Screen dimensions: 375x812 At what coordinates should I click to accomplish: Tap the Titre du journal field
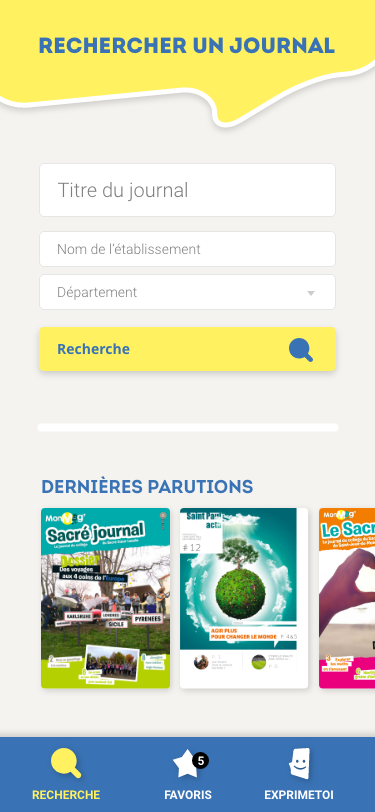click(188, 190)
